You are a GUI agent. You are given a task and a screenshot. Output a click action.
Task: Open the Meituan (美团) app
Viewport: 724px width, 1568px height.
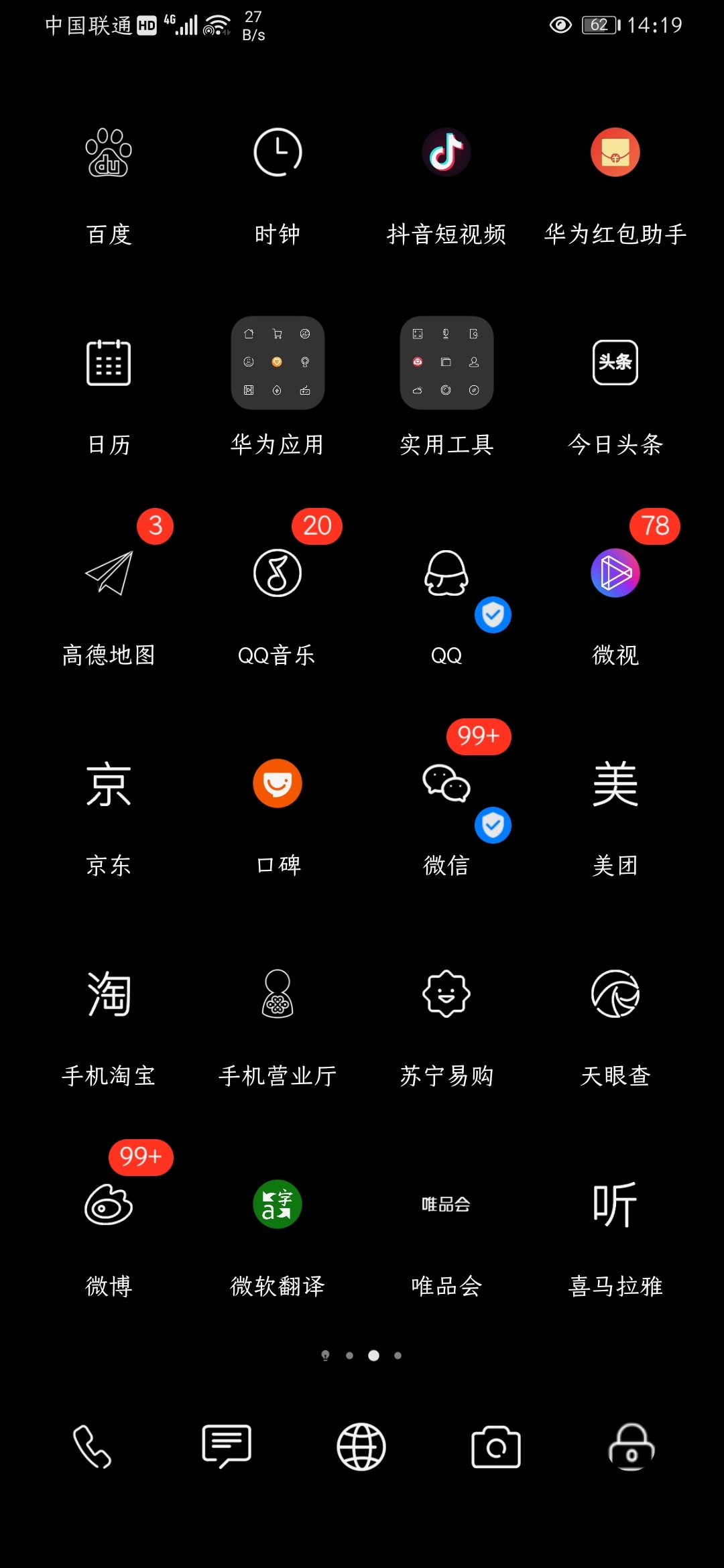615,783
